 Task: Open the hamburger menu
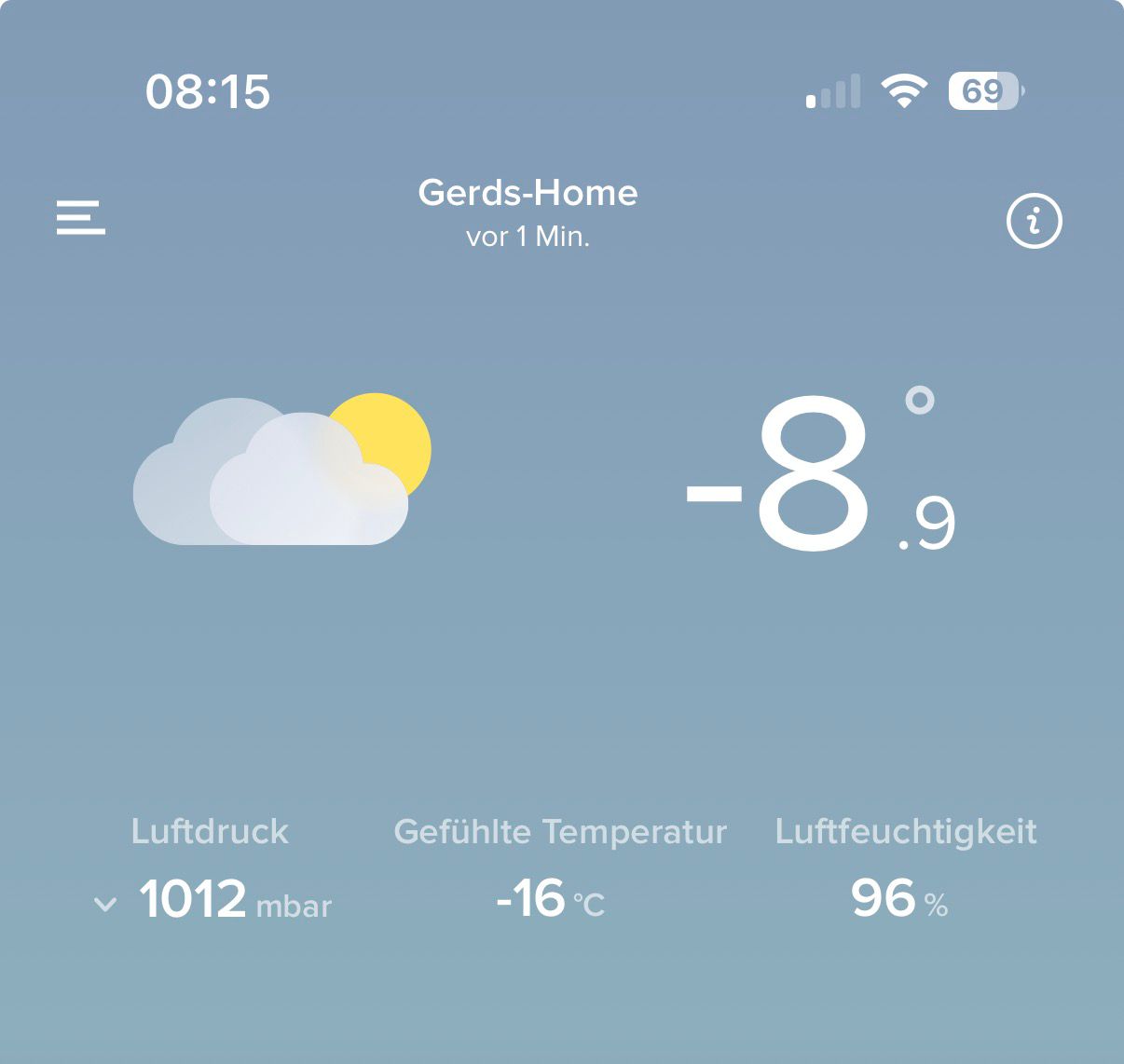click(x=81, y=217)
